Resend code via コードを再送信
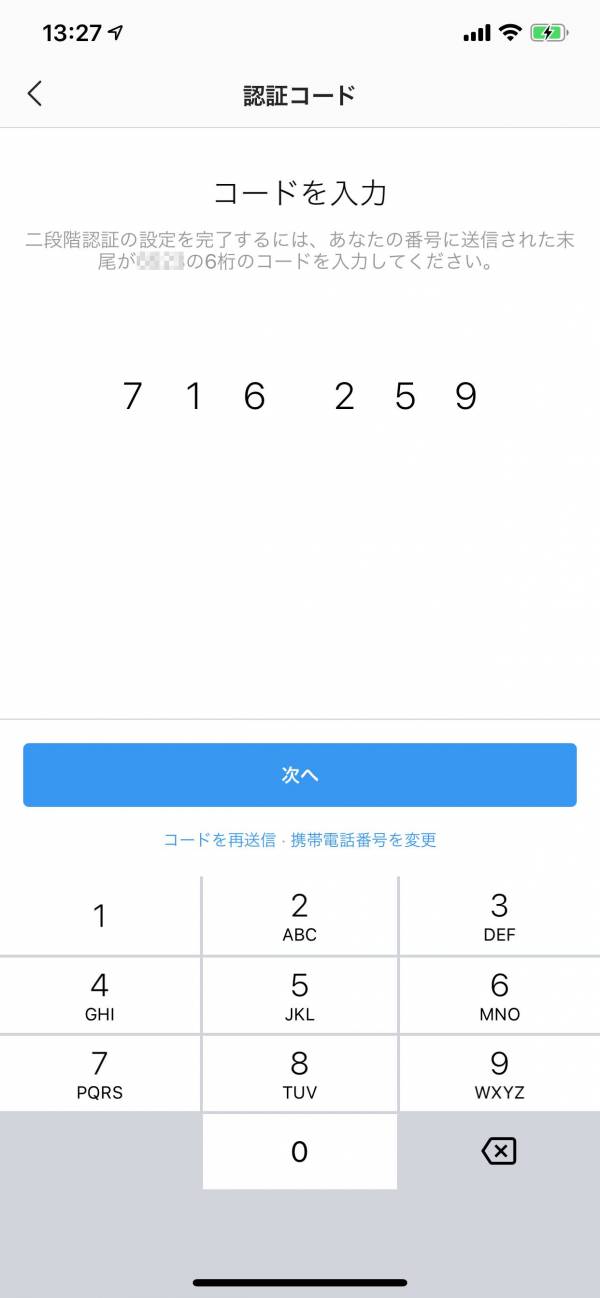This screenshot has width=600, height=1298. [219, 840]
